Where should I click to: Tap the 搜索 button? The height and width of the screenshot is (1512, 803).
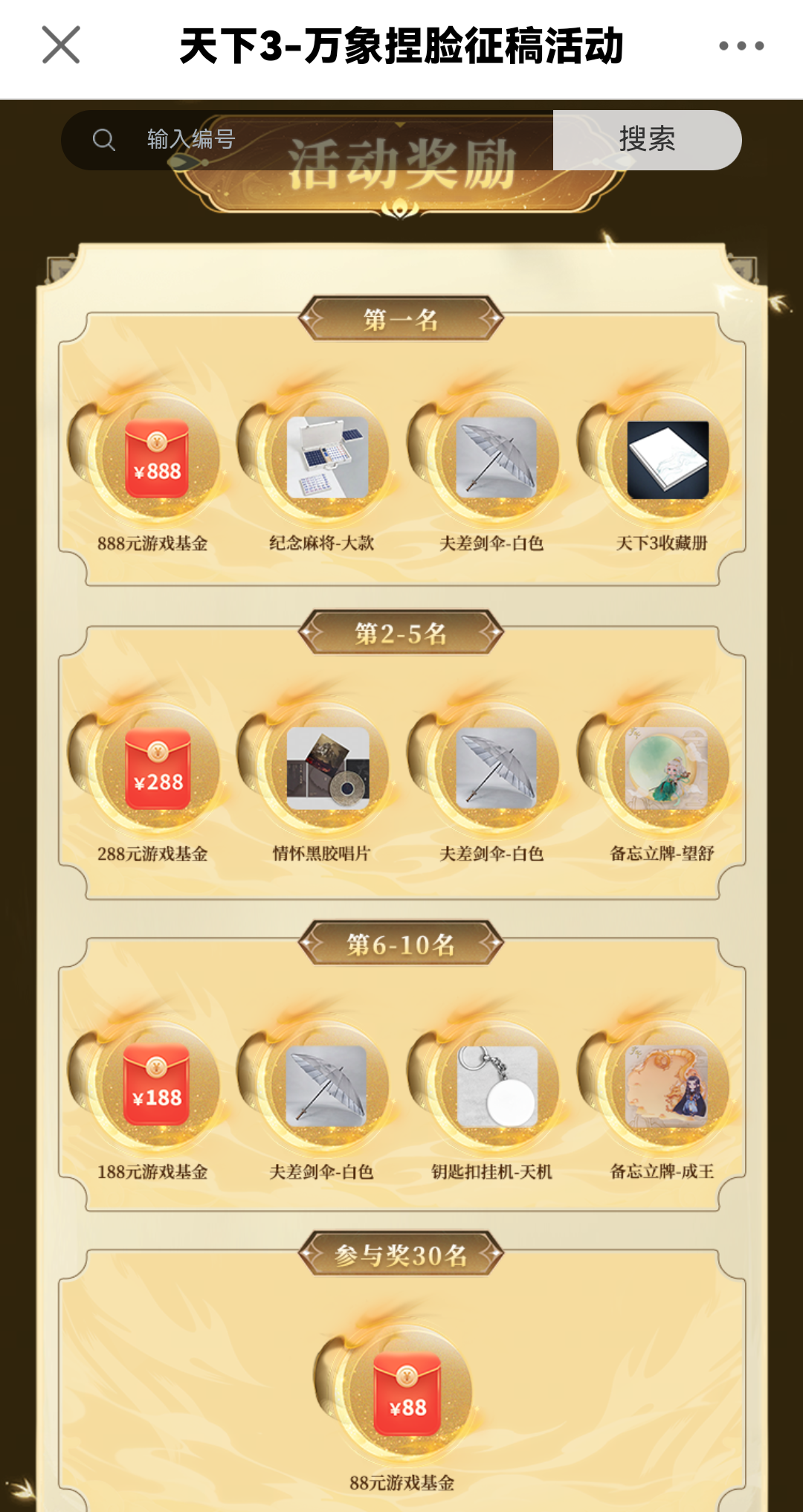647,140
